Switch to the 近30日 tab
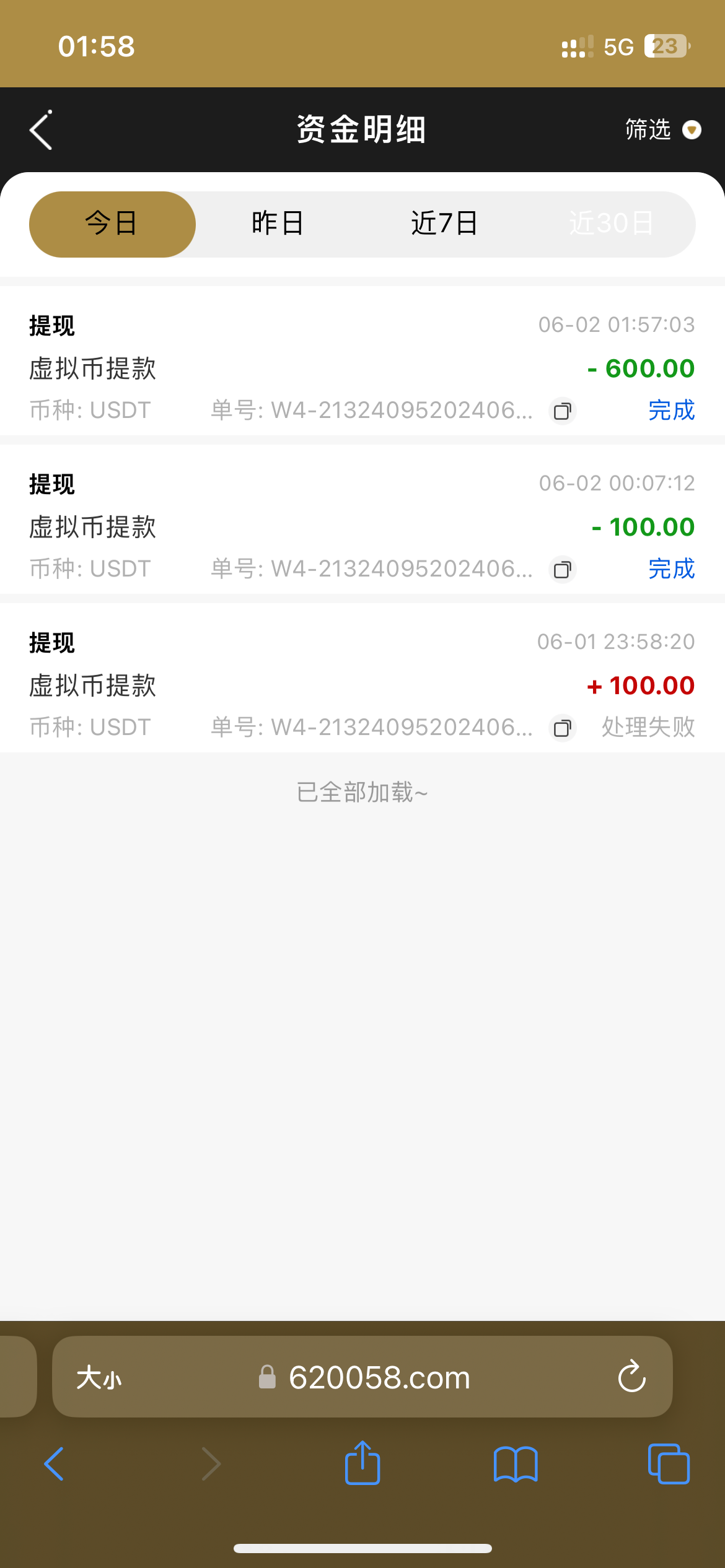 click(611, 224)
